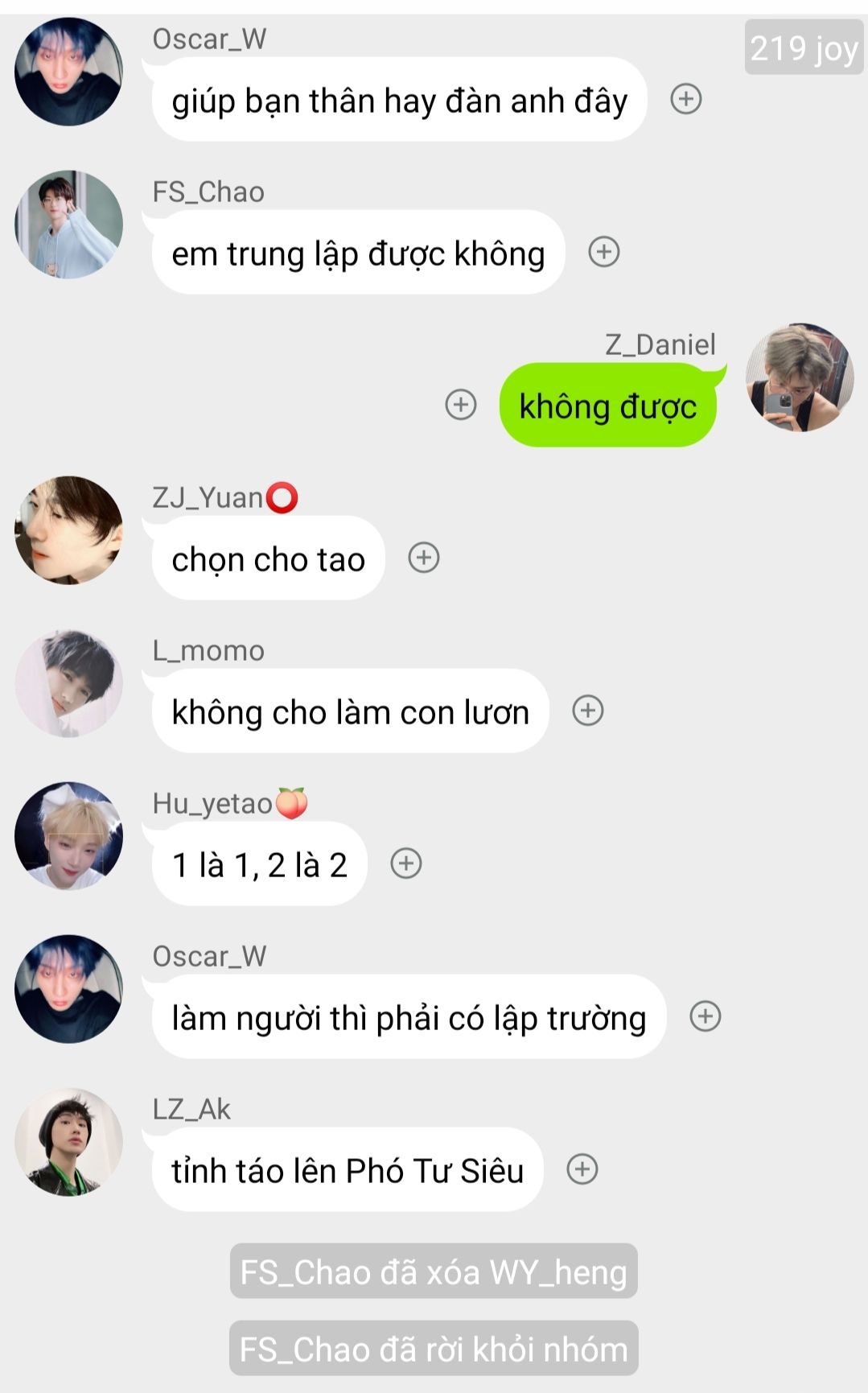Screen dimensions: 868x1393
Task: Tap the plus icon beside "không được" message
Action: 461,405
